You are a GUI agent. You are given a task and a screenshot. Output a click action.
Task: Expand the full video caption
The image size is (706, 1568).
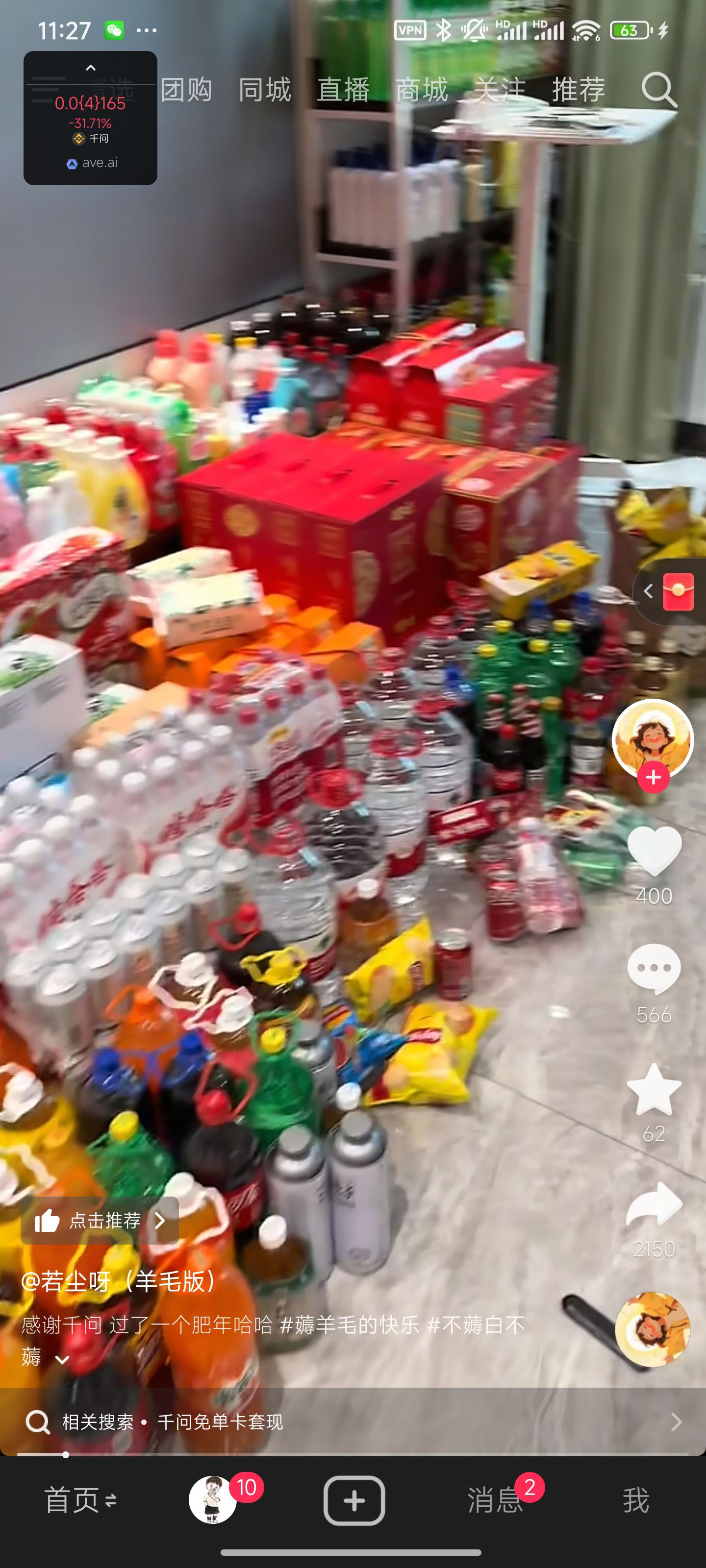[62, 1360]
